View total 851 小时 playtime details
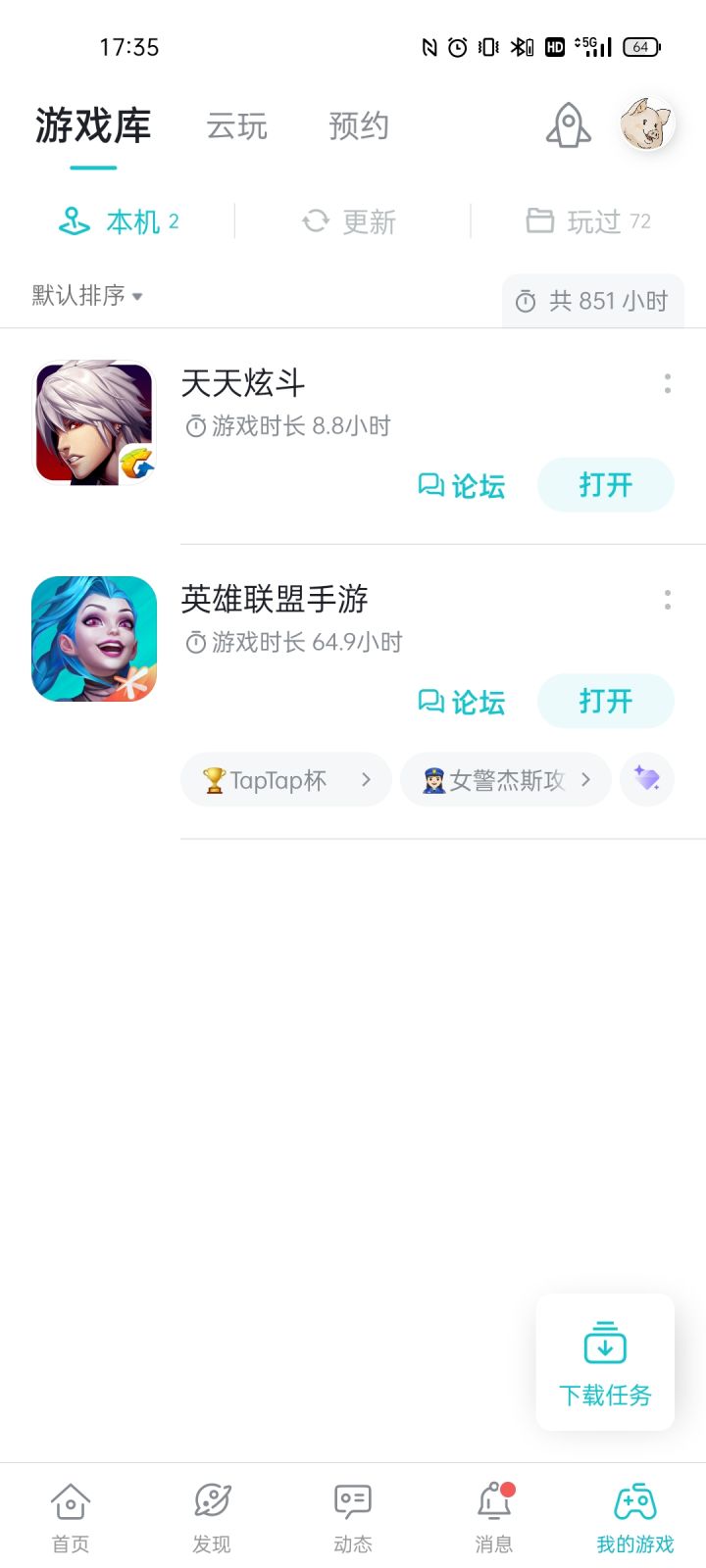This screenshot has height=1568, width=706. pyautogui.click(x=593, y=301)
